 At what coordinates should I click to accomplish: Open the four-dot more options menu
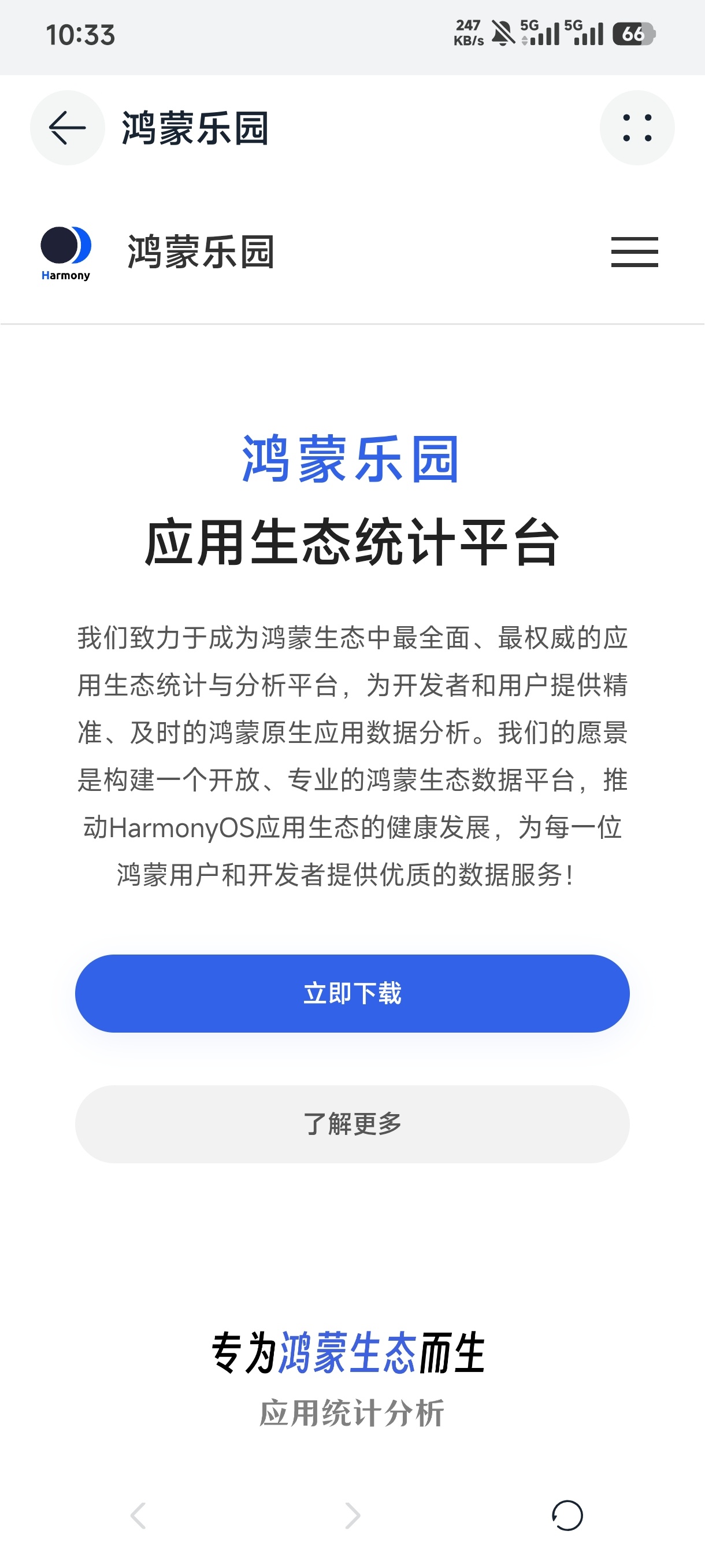click(x=637, y=128)
